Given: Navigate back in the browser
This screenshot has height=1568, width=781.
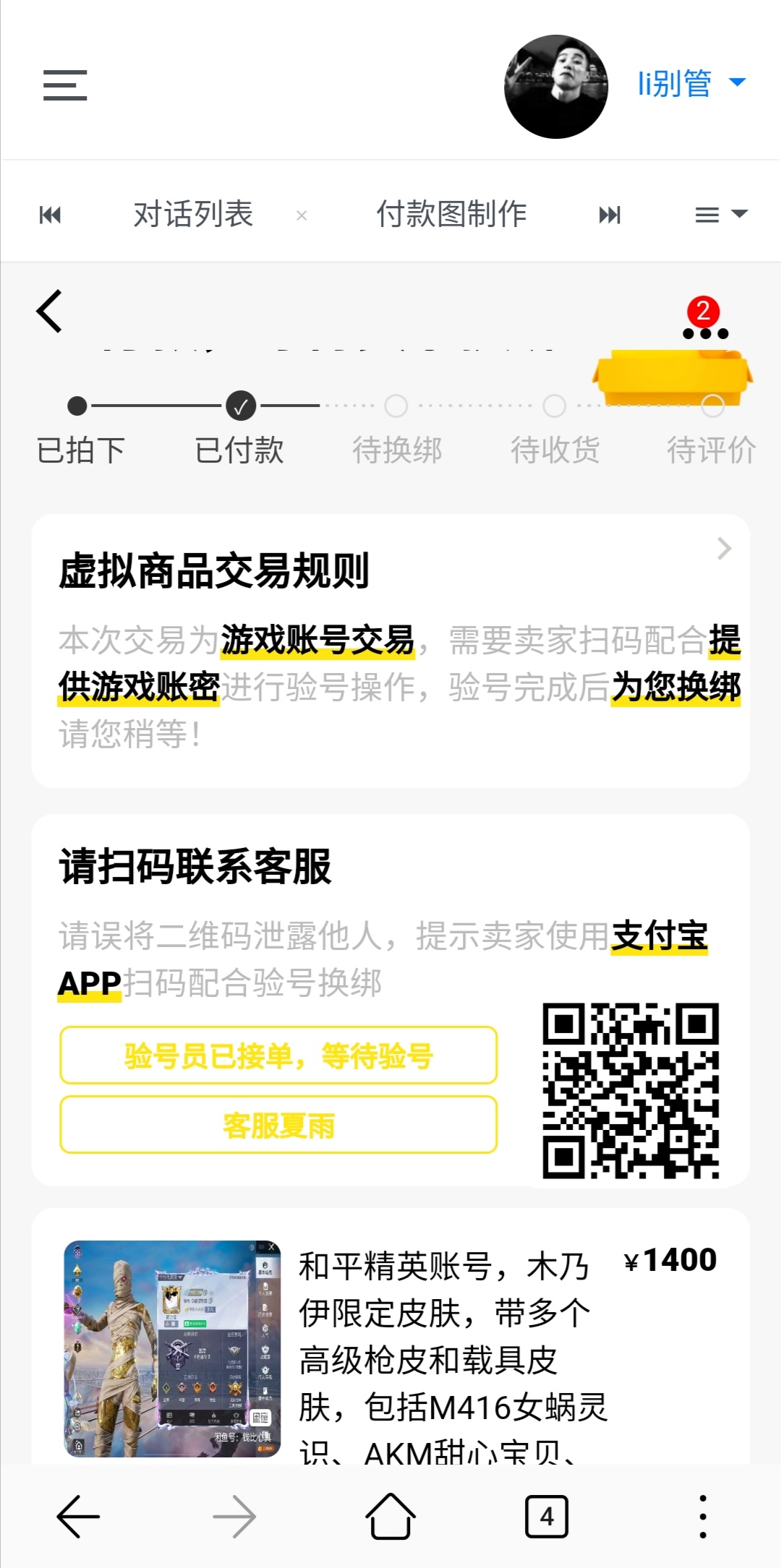Looking at the screenshot, I should click(78, 1517).
